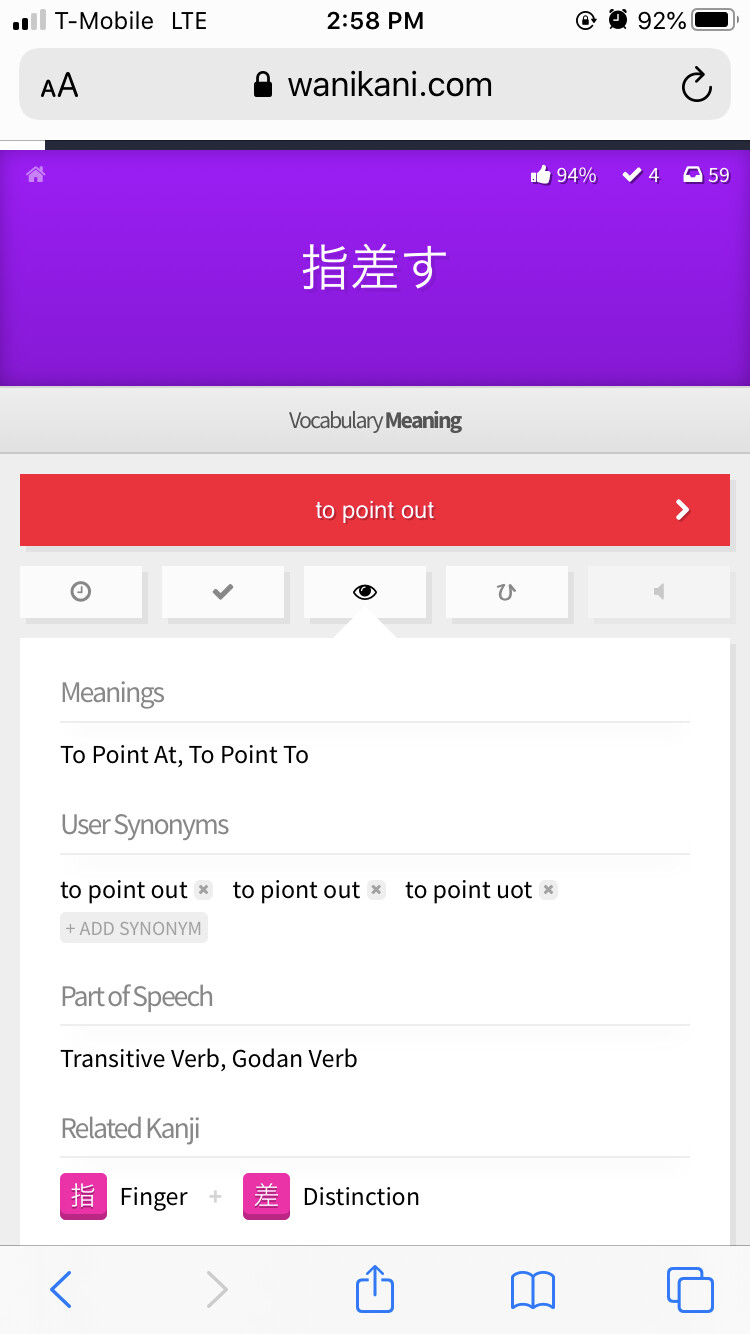Open the AA reader and text options
Screen dimensions: 750x1334
[x=59, y=86]
